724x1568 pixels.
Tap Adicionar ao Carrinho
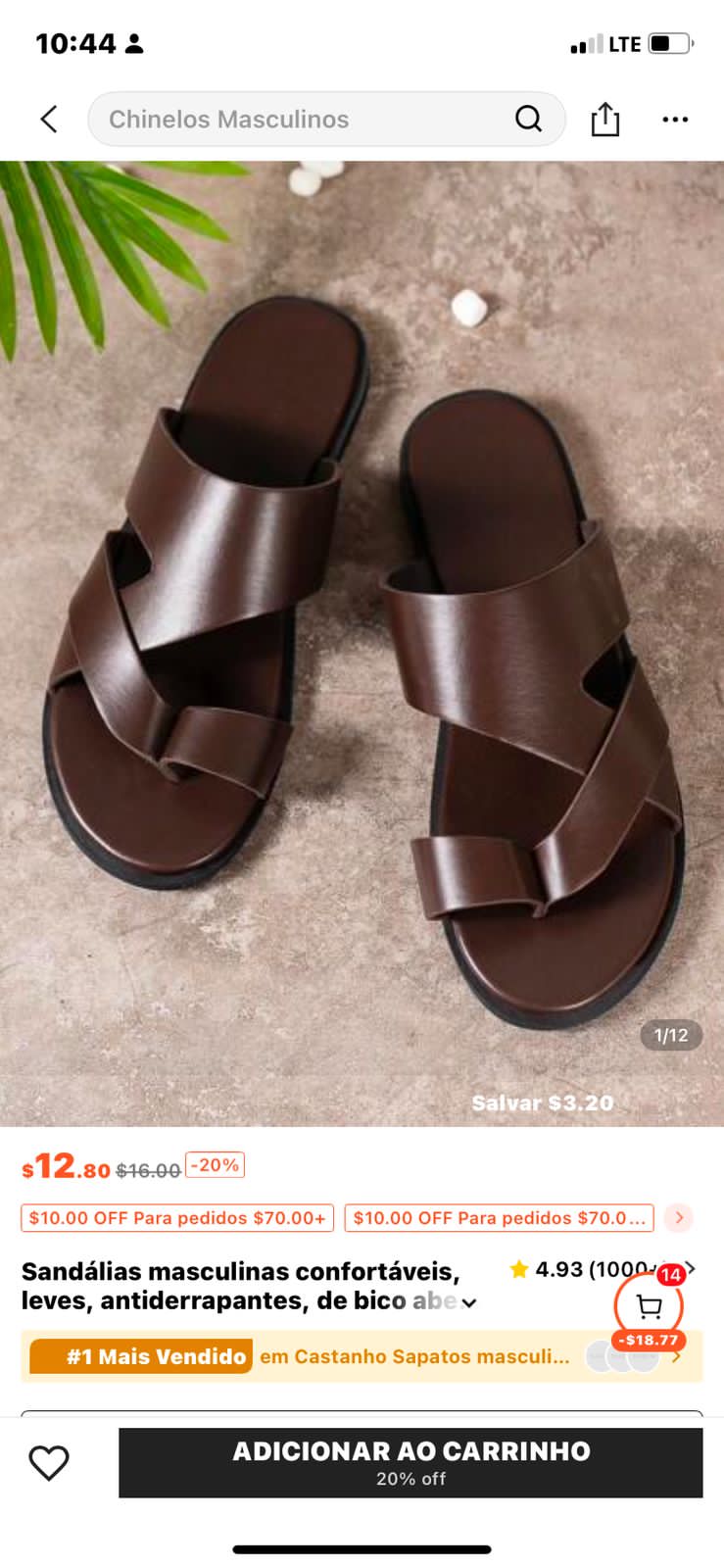click(410, 1462)
